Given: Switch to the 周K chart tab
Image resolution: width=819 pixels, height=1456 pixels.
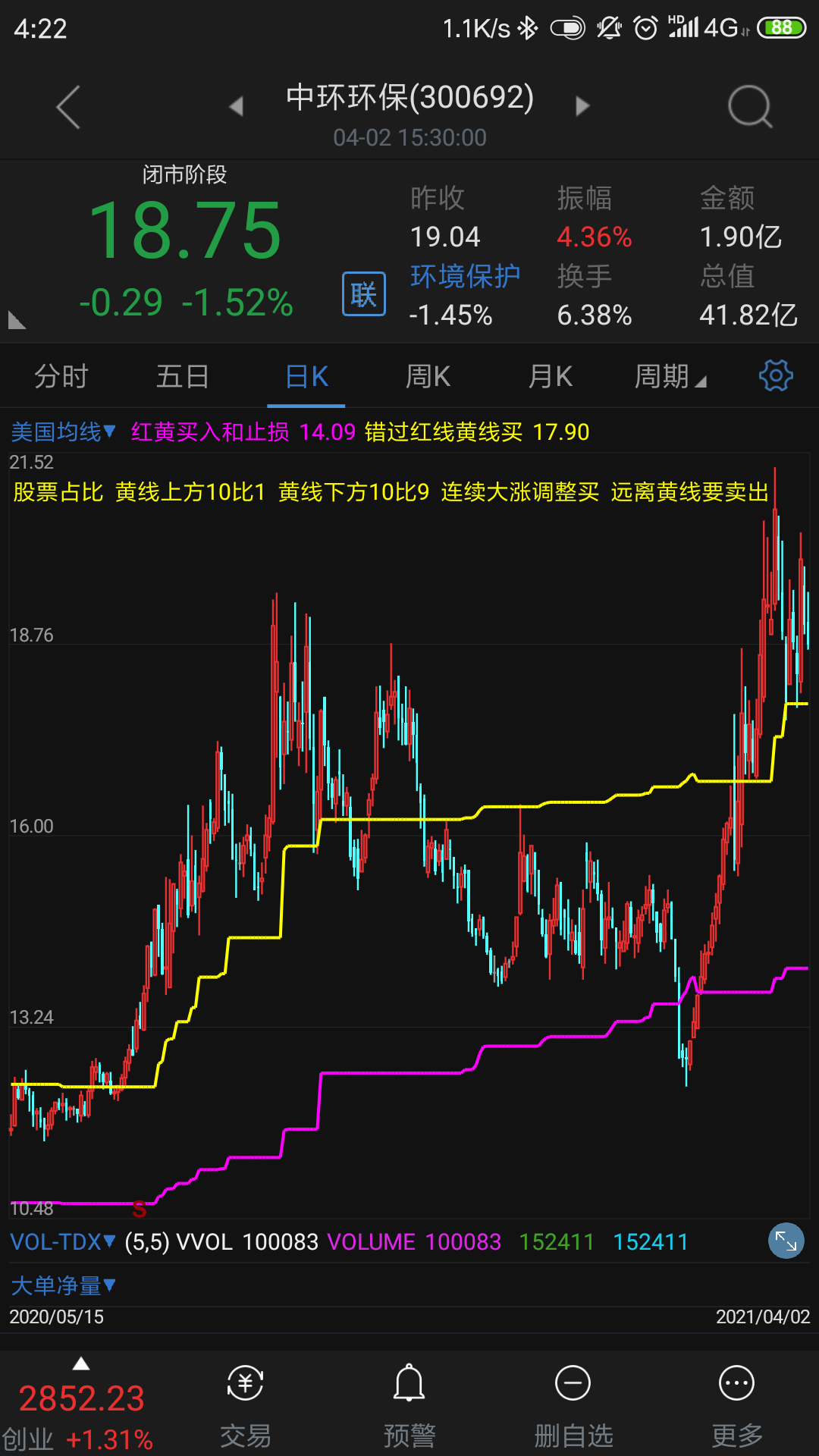Looking at the screenshot, I should tap(428, 376).
